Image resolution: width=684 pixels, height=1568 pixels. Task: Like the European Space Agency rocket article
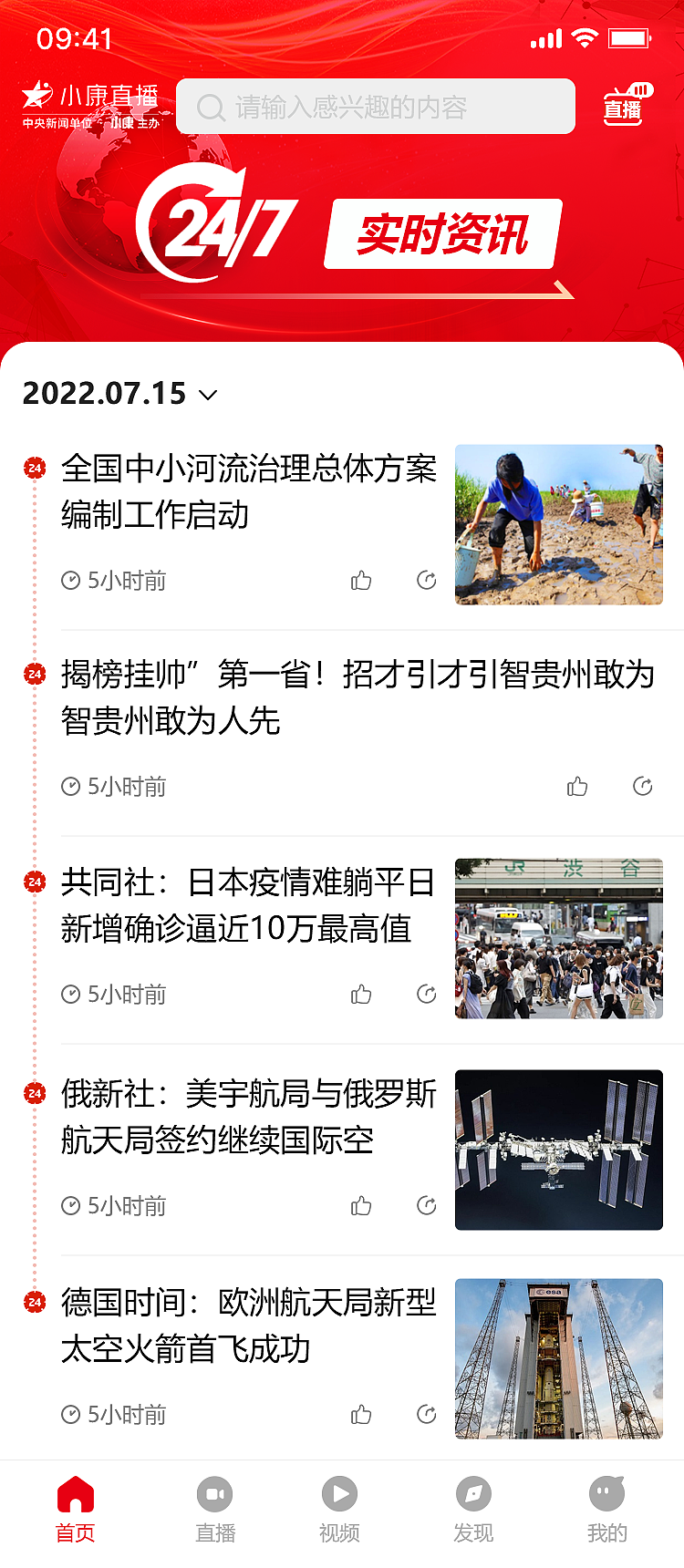pos(360,1415)
